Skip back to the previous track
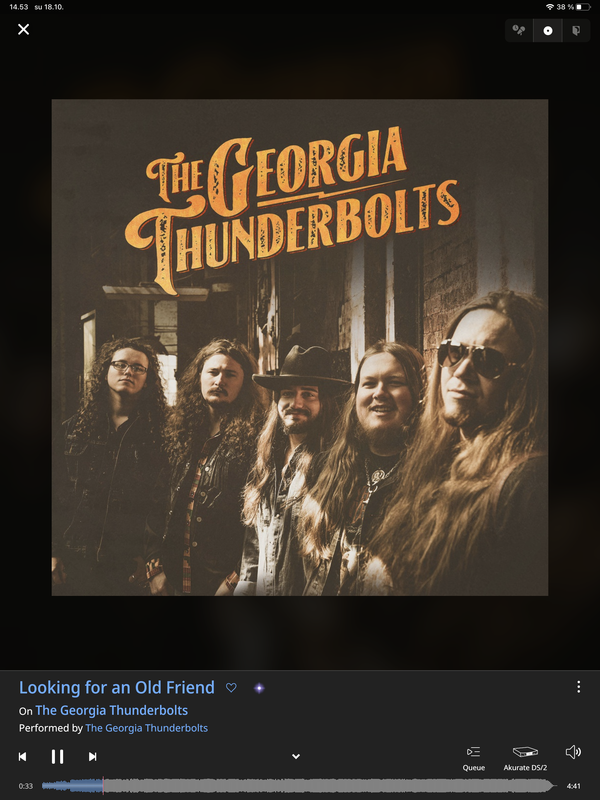The height and width of the screenshot is (800, 600). click(x=23, y=757)
